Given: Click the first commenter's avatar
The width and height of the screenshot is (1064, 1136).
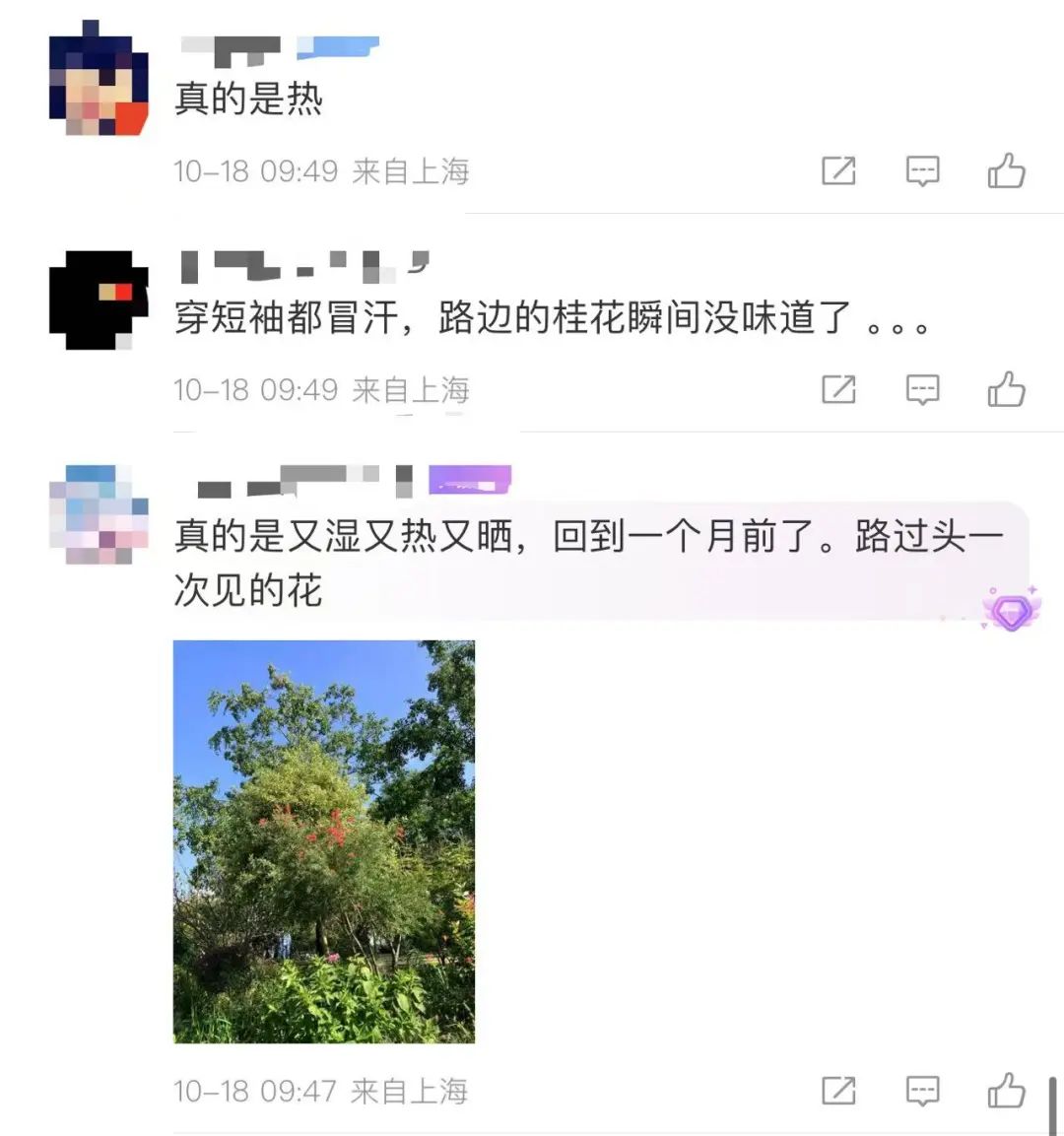Looking at the screenshot, I should pyautogui.click(x=99, y=79).
